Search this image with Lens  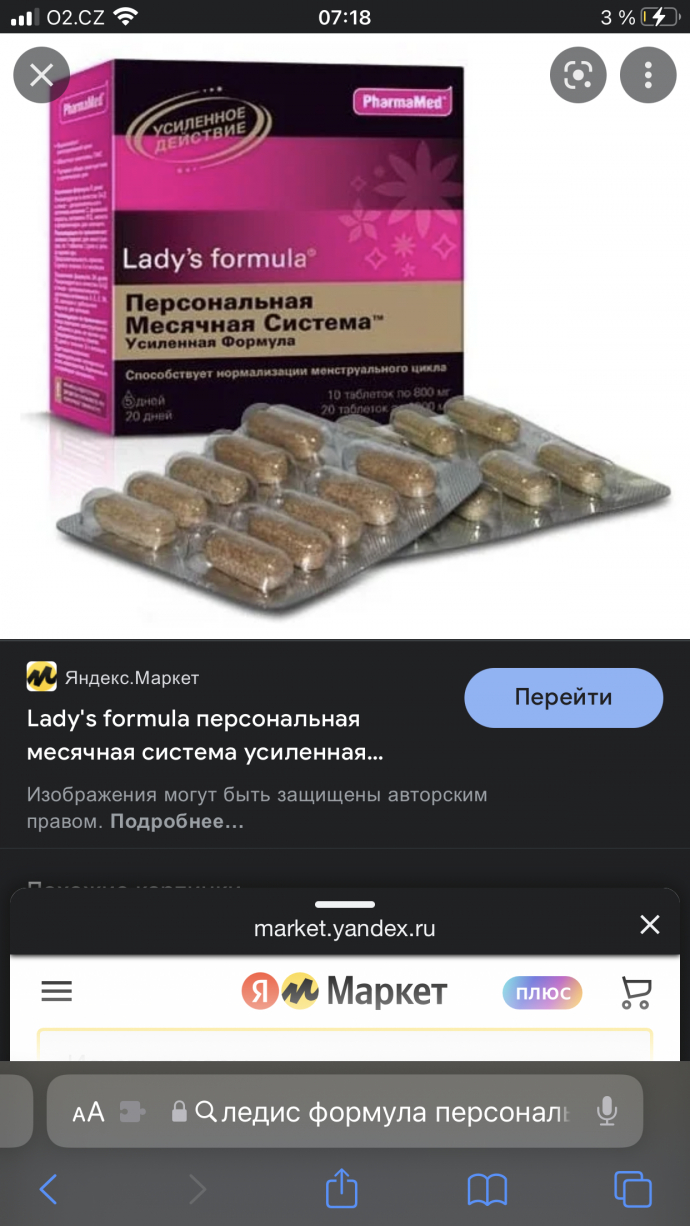click(x=578, y=75)
